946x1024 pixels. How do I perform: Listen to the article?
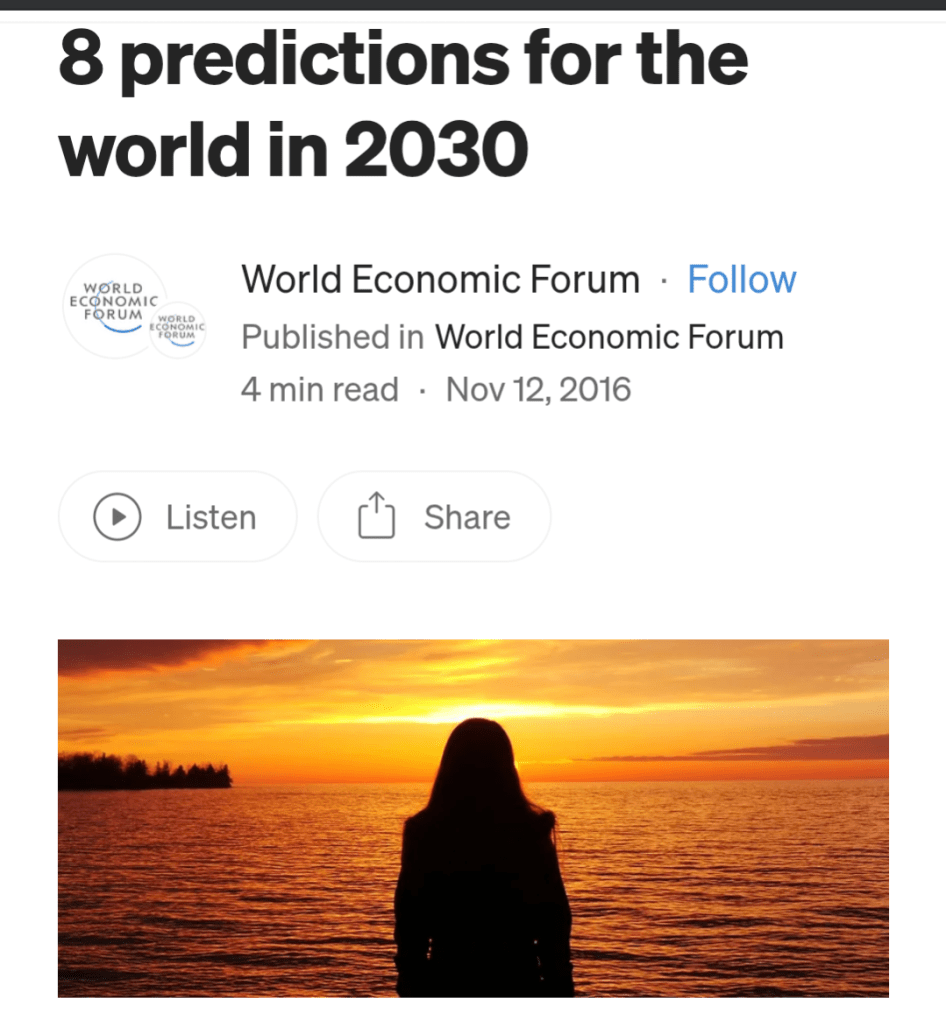point(178,517)
